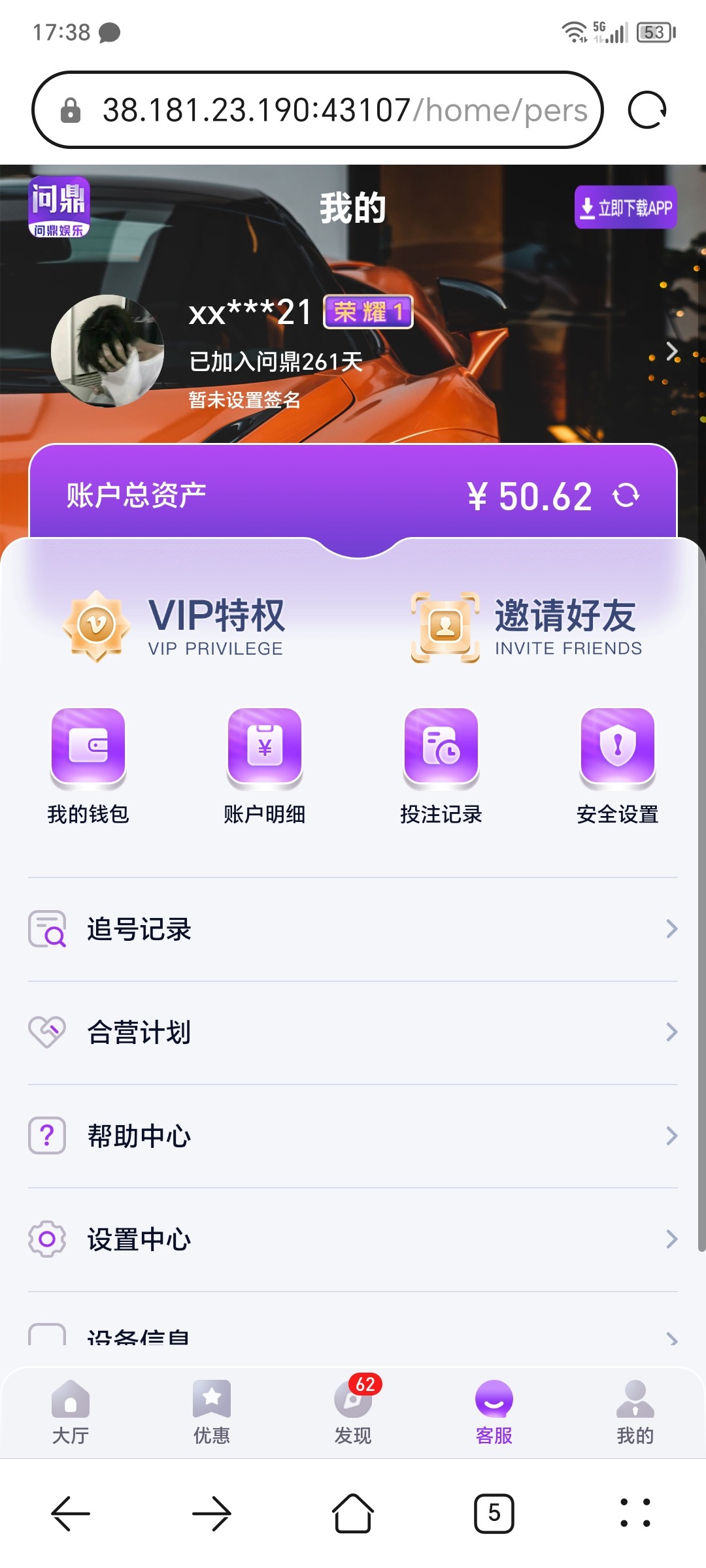Viewport: 706px width, 1568px height.
Task: Reload the page in the browser
Action: coord(647,110)
